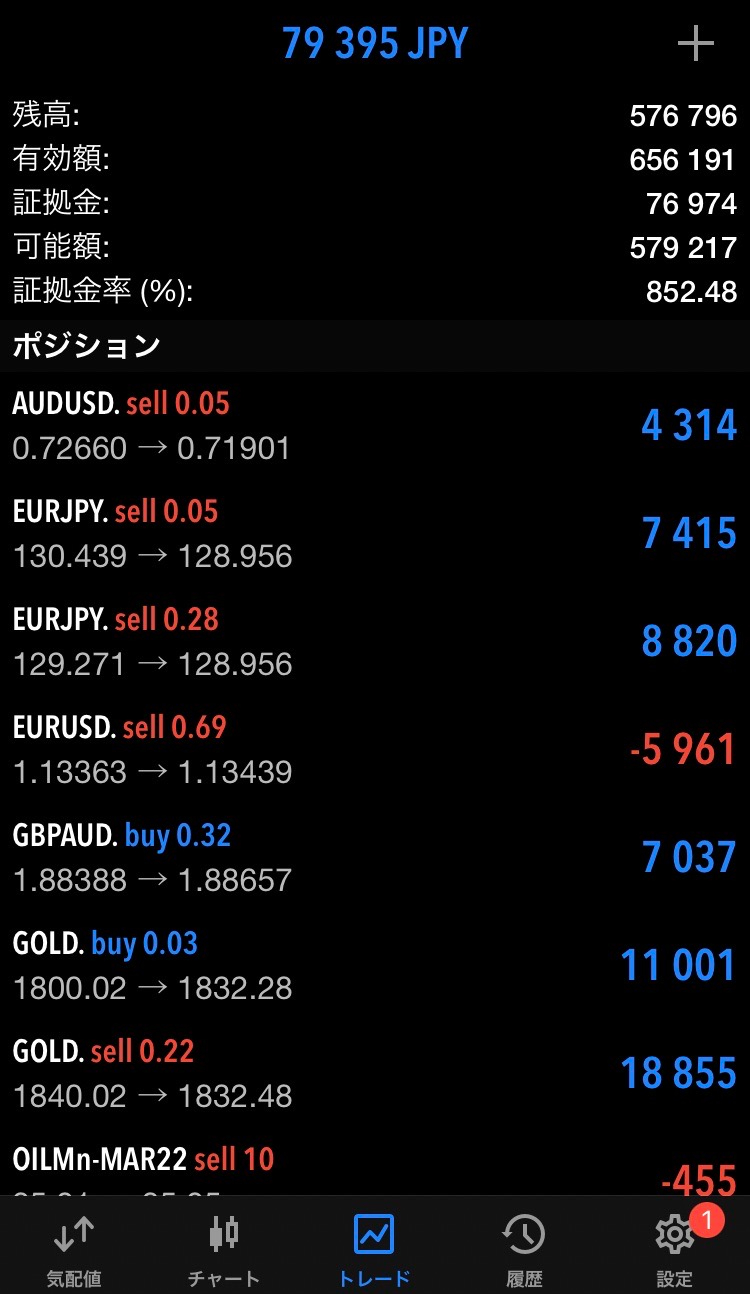Select the トレード trade tab
750x1294 pixels.
374,1250
